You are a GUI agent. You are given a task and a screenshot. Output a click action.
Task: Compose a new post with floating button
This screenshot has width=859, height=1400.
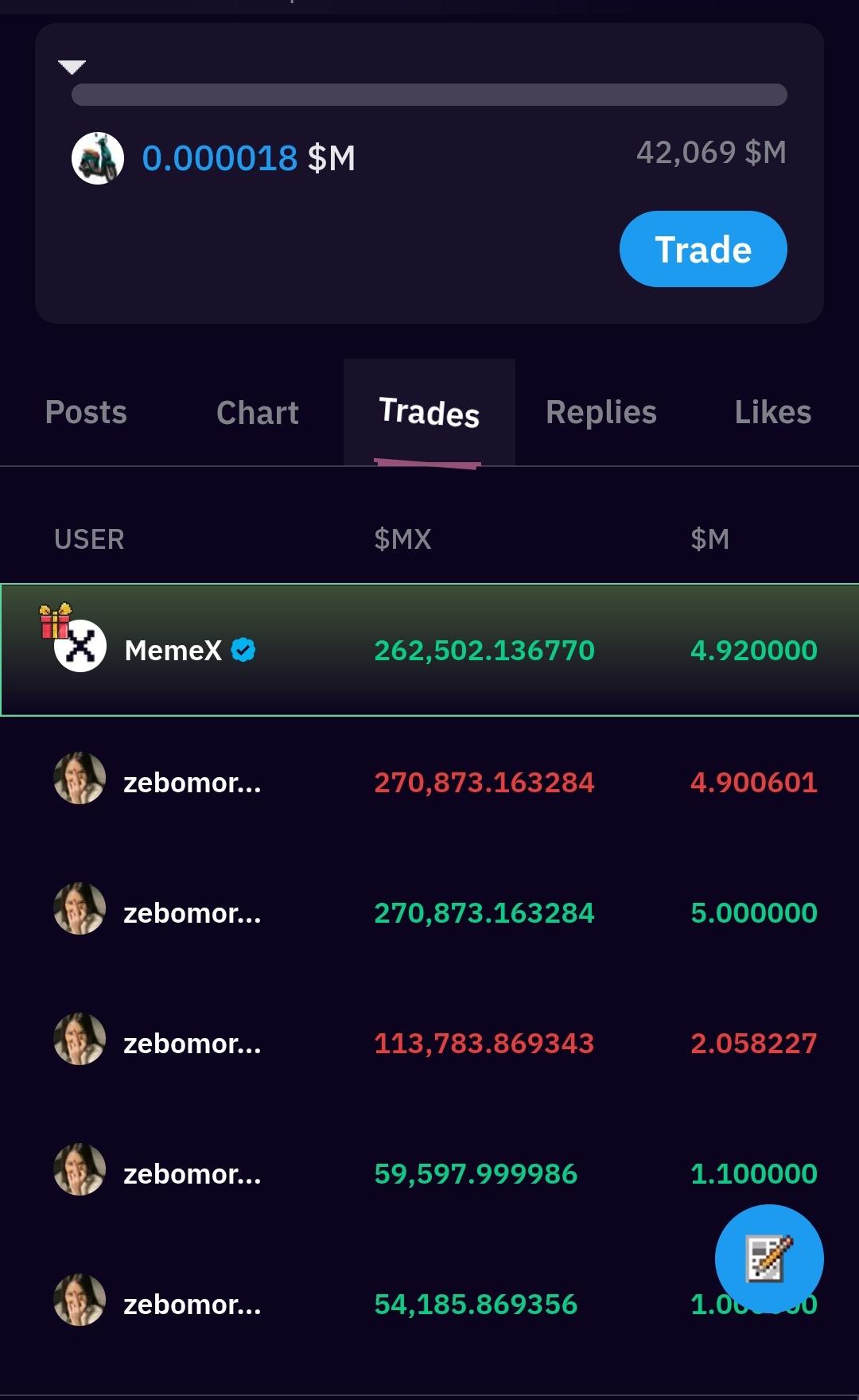768,1258
